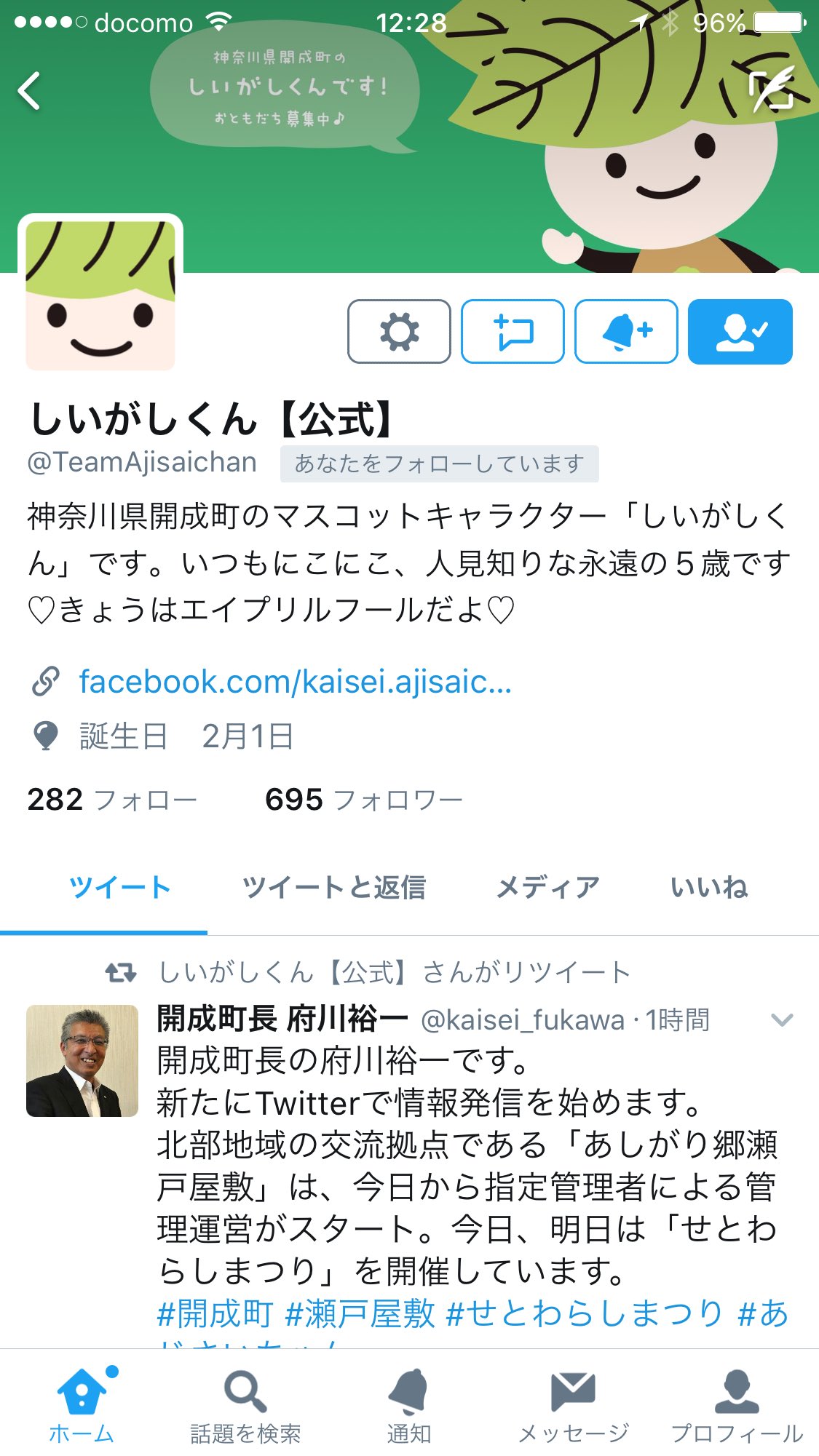Compose a new tweet with quill icon
This screenshot has width=819, height=1456.
[772, 89]
